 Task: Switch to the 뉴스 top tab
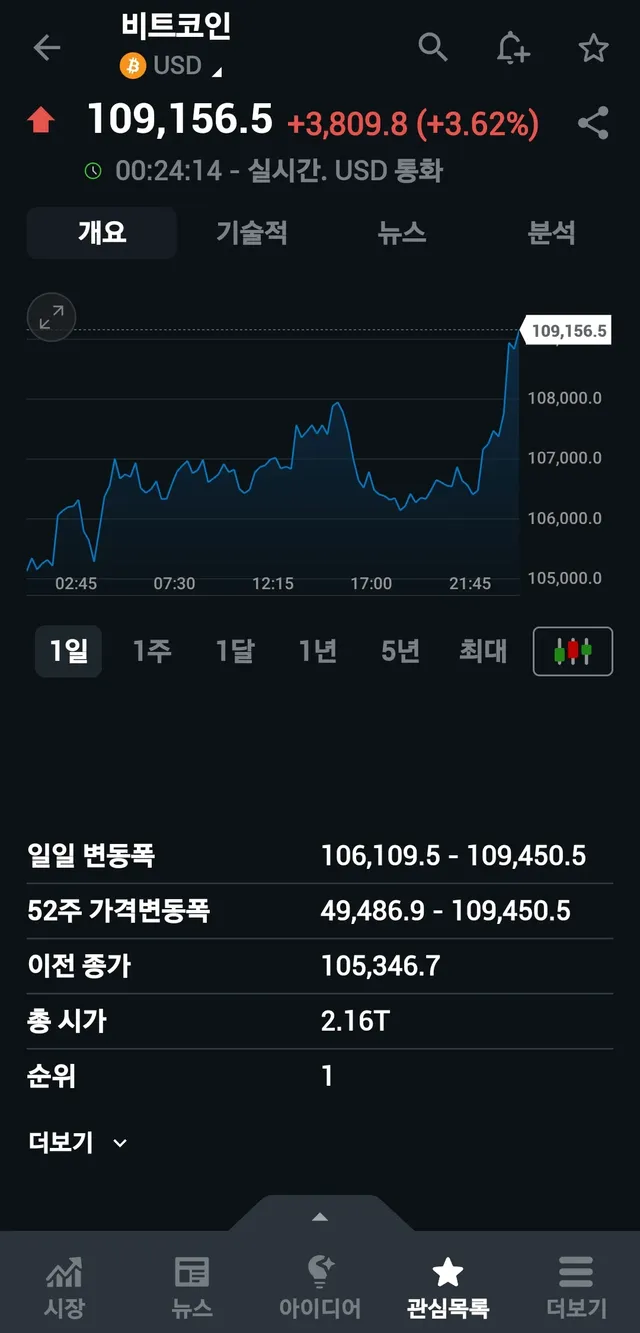coord(402,233)
